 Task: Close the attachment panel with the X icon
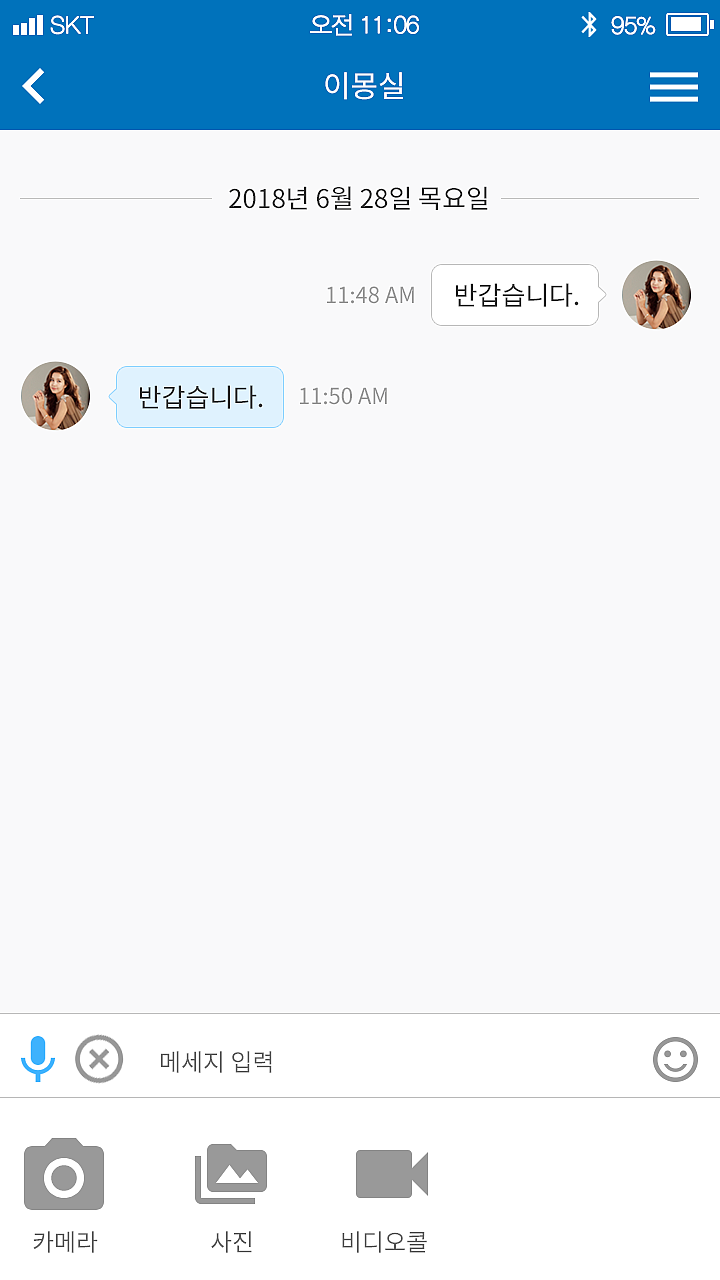[99, 1059]
